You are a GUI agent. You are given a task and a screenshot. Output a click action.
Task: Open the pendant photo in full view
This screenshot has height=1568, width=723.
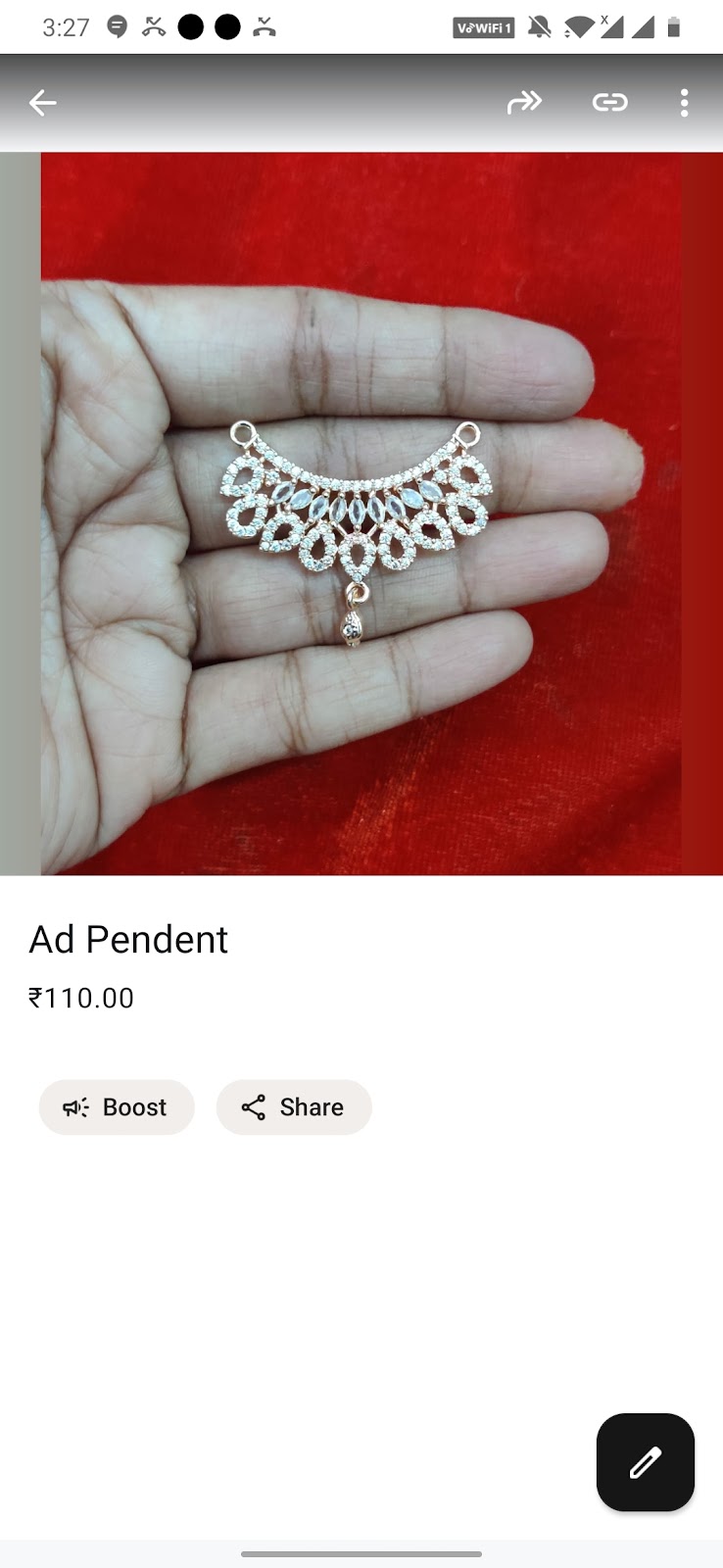361,510
